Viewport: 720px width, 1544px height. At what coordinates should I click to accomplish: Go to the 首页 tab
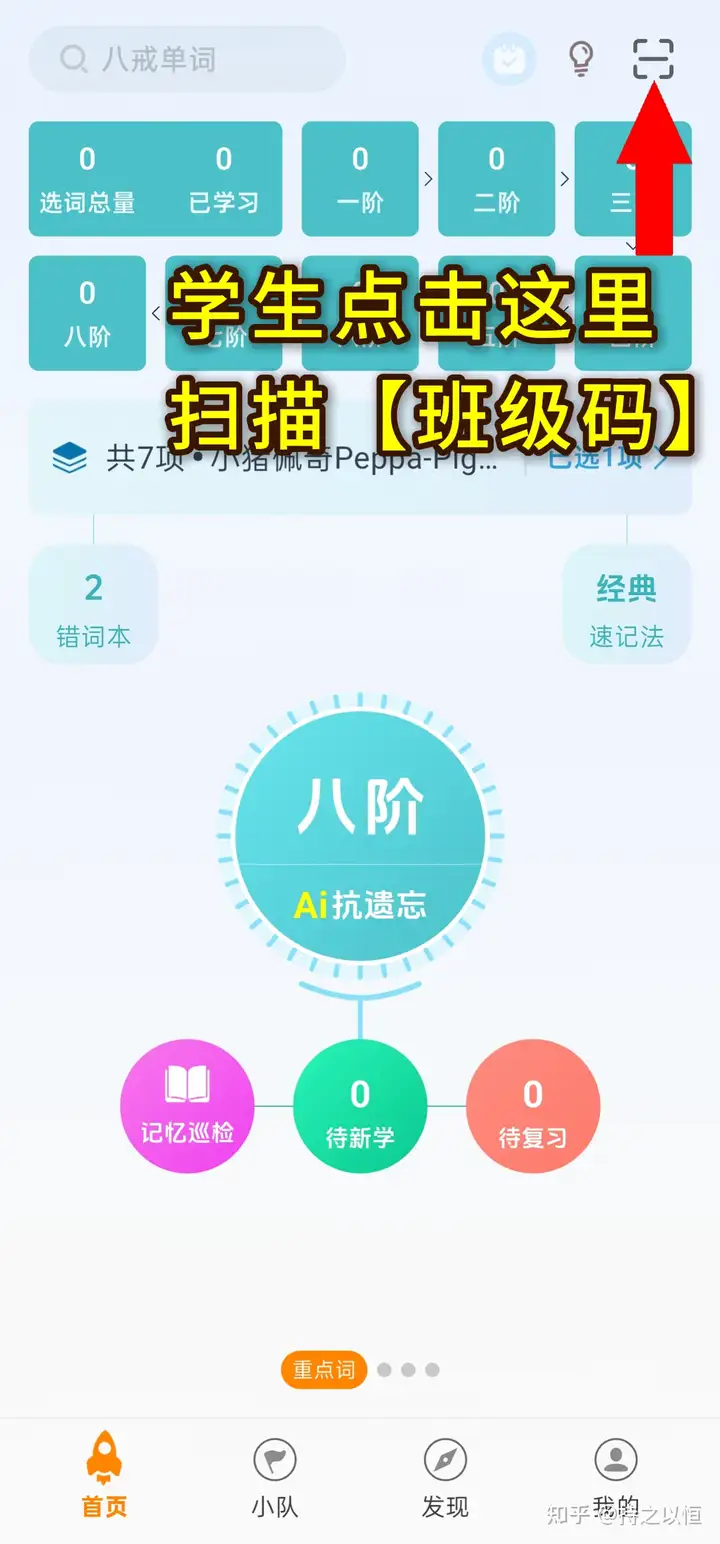tap(104, 1476)
